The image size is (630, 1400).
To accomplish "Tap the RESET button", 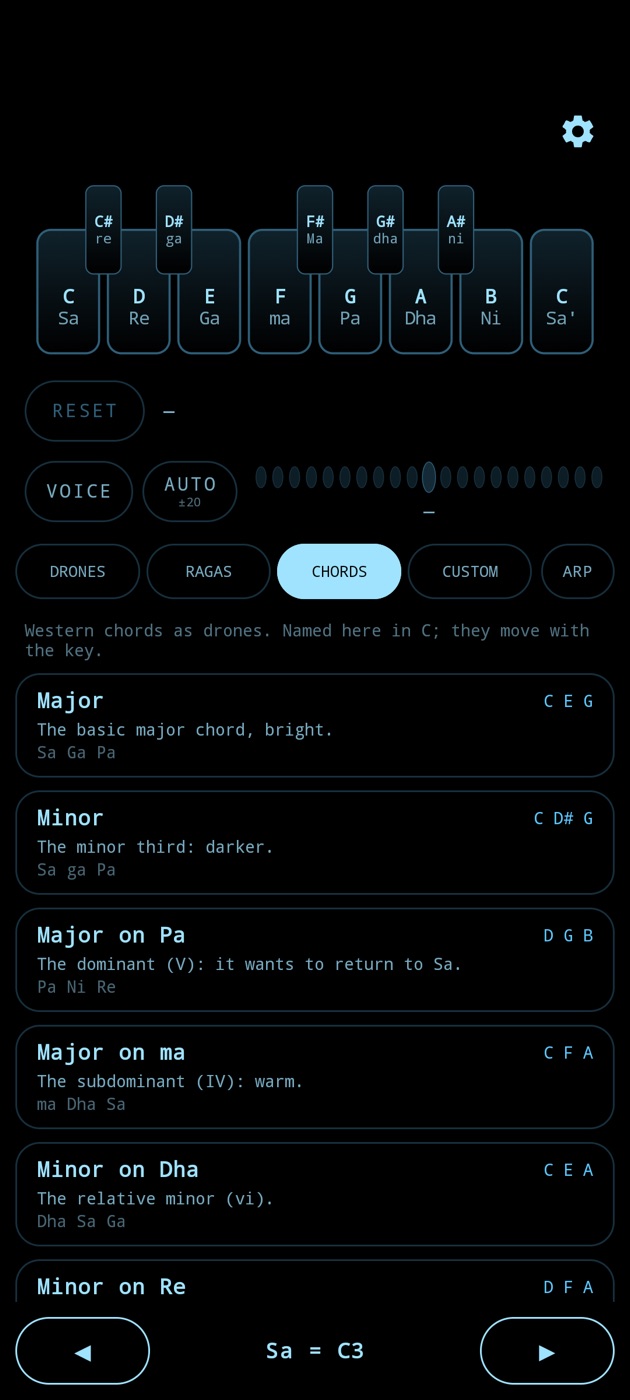I will coord(85,411).
